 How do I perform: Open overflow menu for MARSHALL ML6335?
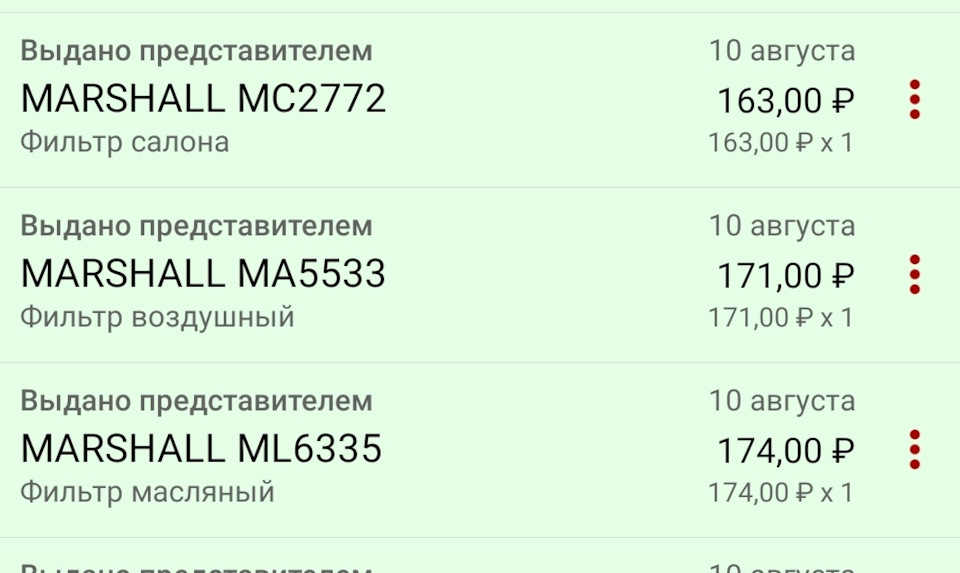[914, 450]
